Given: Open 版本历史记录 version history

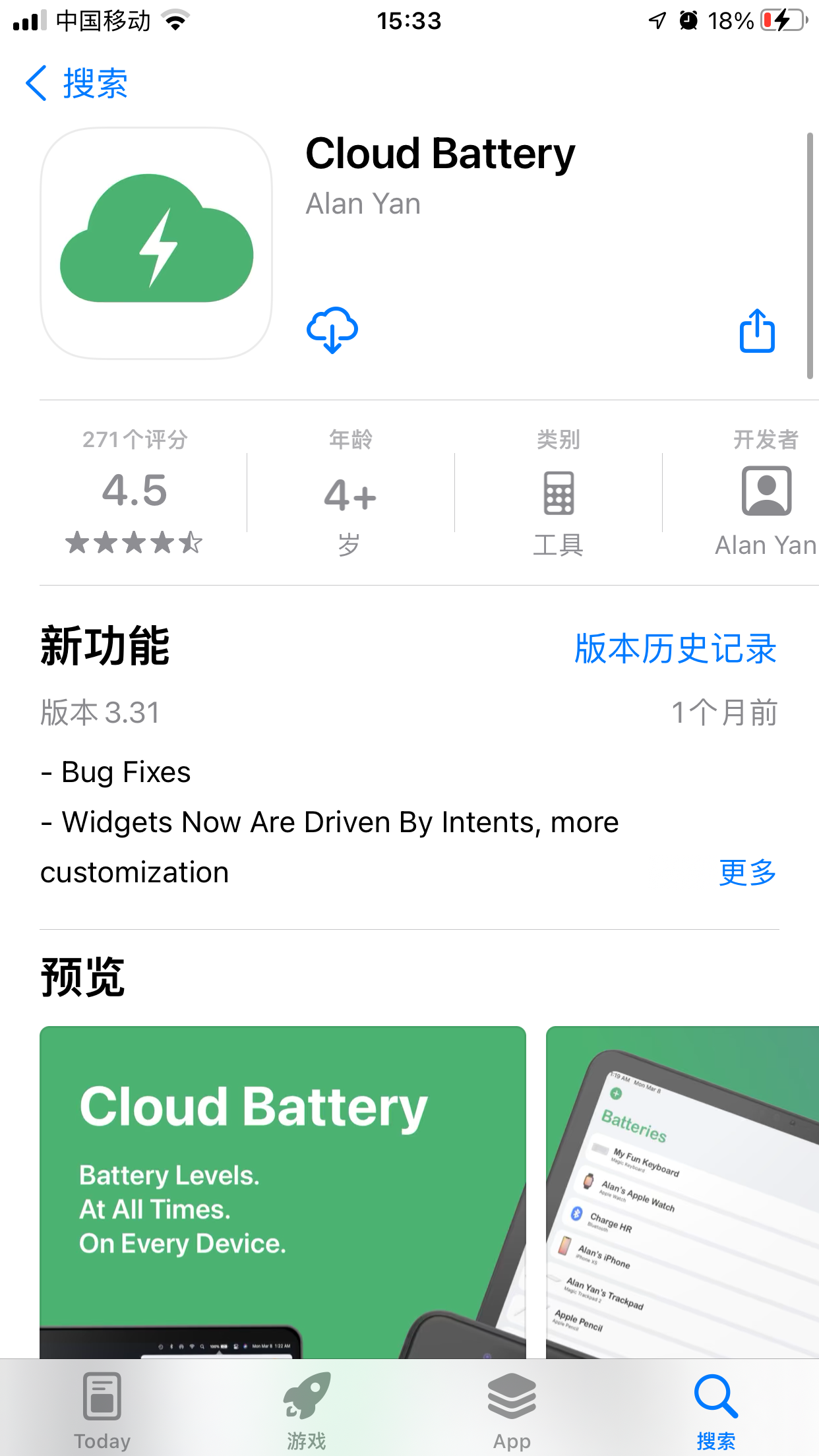Looking at the screenshot, I should (x=675, y=649).
